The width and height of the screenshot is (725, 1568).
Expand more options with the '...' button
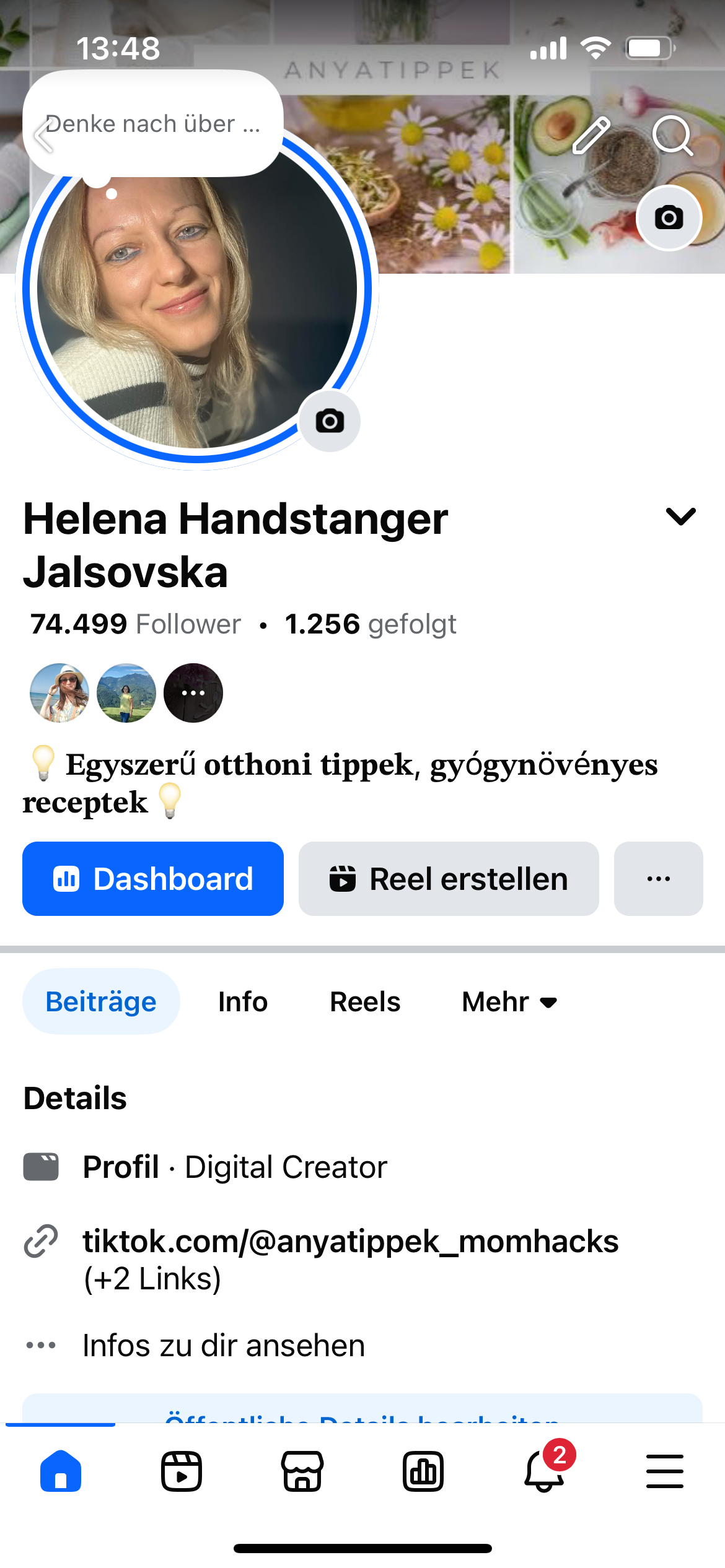click(x=658, y=878)
